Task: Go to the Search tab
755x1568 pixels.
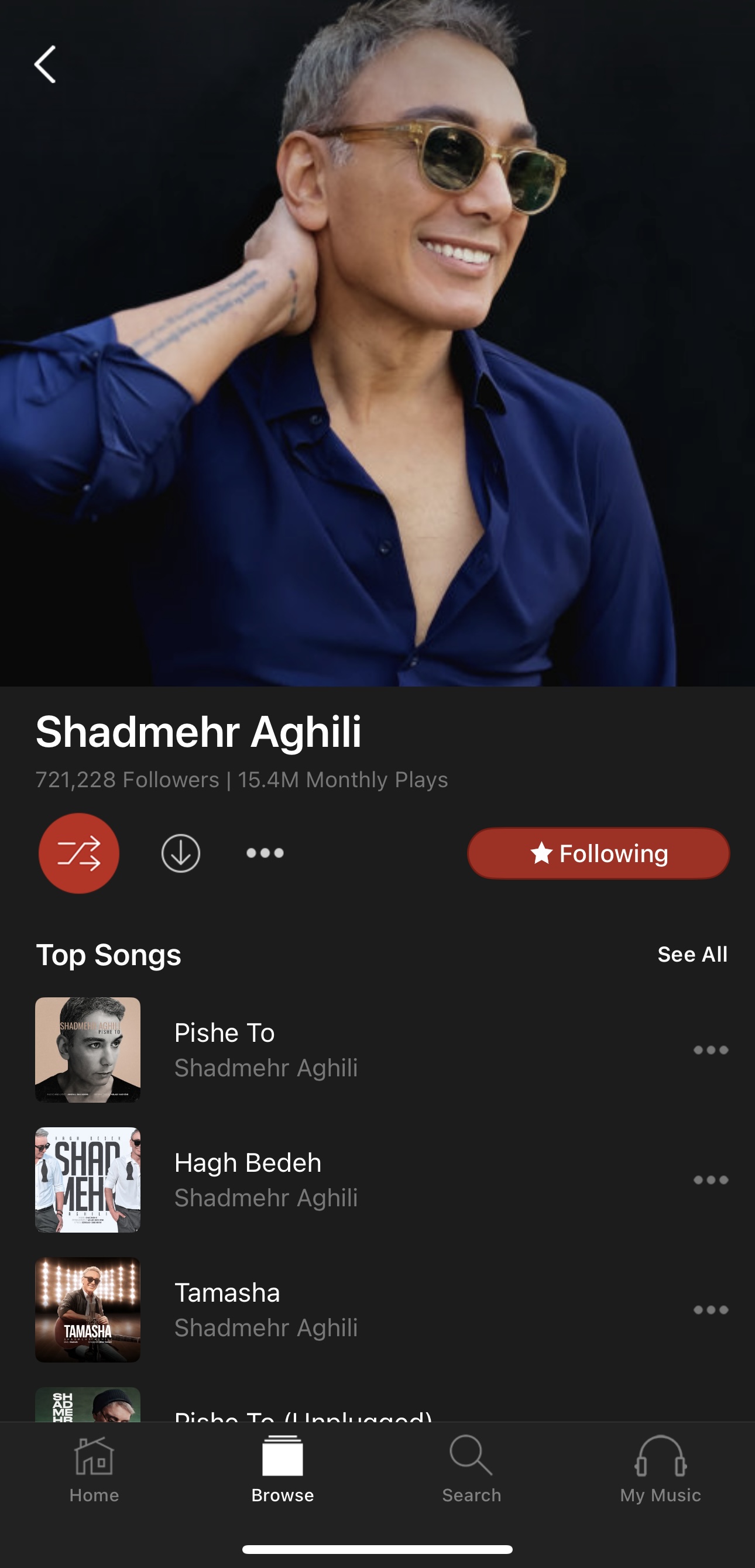Action: tap(471, 1468)
